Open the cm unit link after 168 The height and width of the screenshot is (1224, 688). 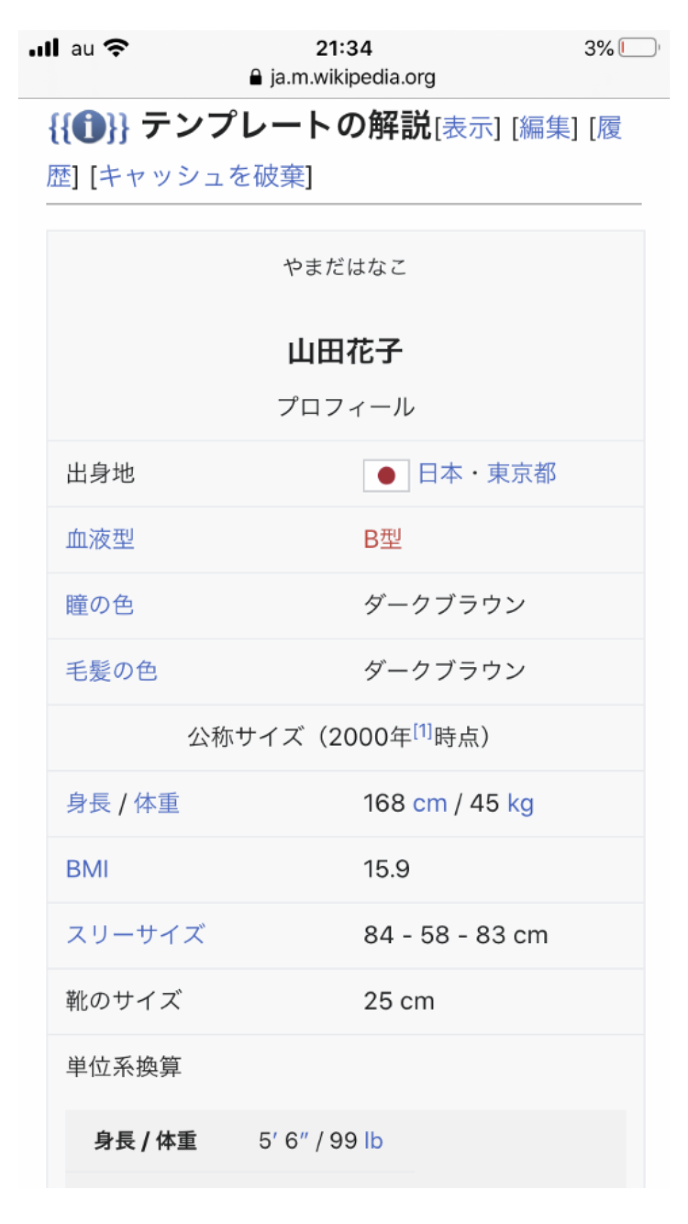[430, 804]
